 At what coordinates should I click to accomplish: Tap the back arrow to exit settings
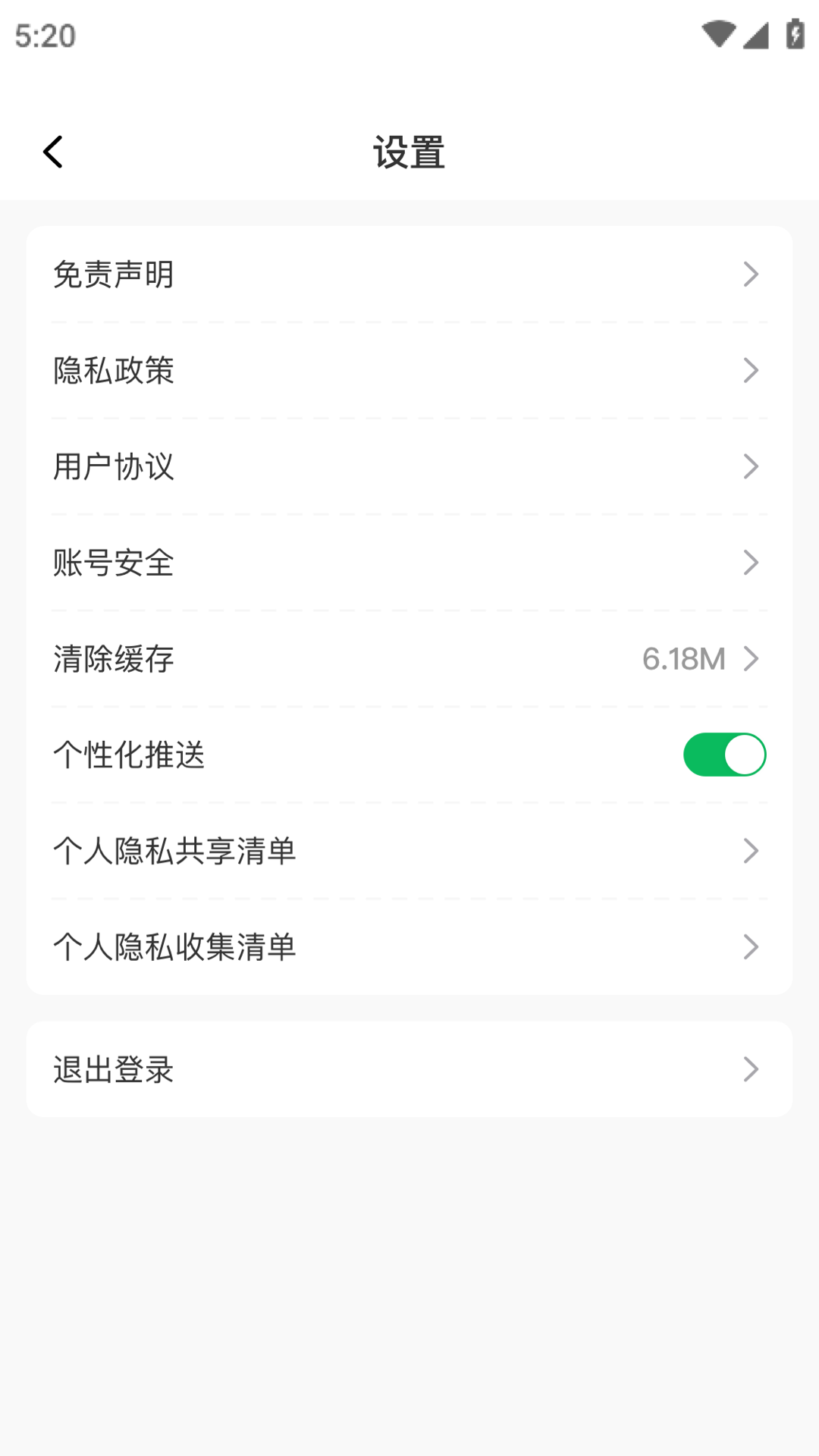click(53, 151)
